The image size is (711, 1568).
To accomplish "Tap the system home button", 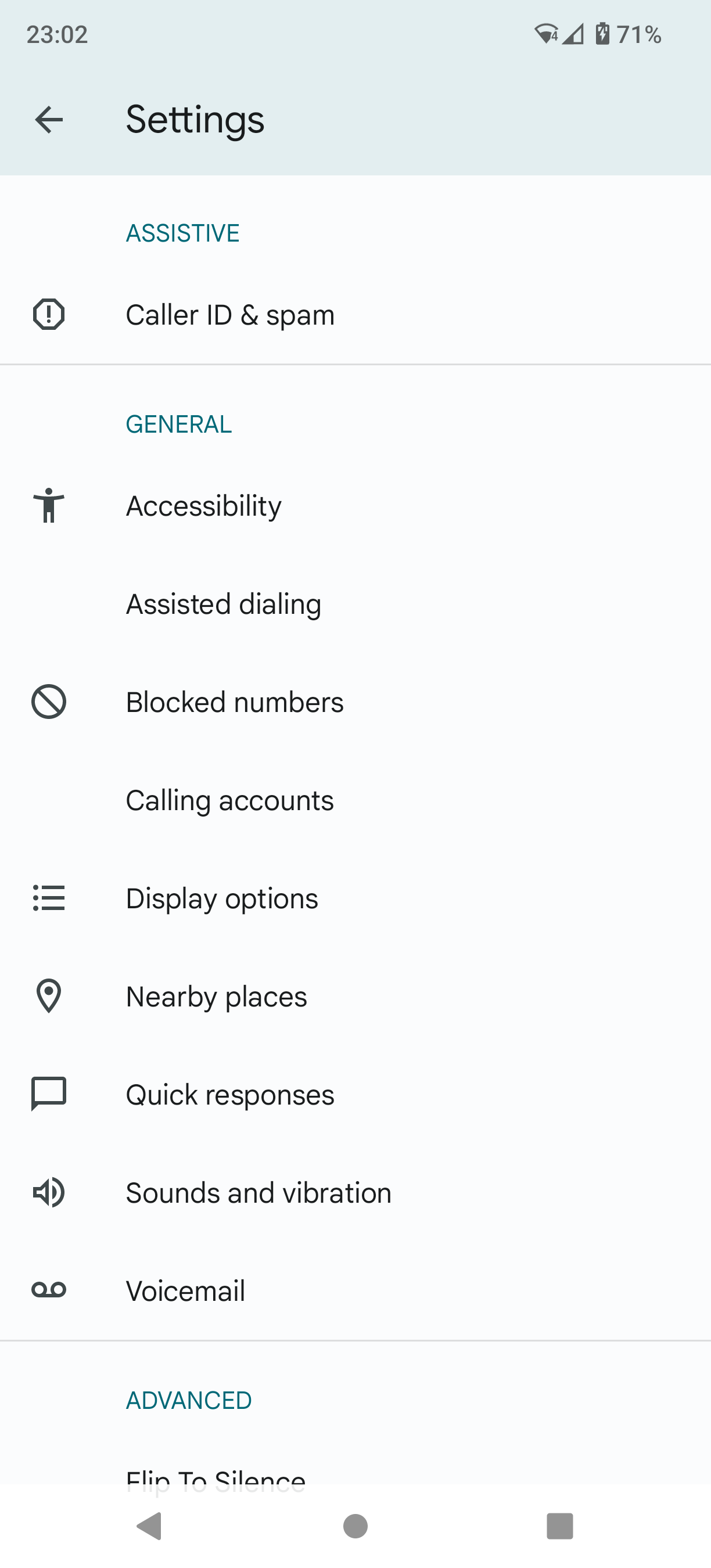I will coord(355,1526).
